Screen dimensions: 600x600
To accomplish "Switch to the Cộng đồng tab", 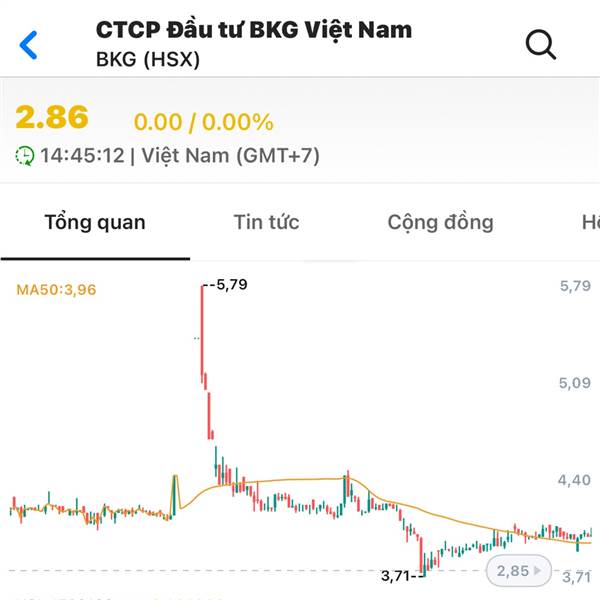I will (x=440, y=223).
